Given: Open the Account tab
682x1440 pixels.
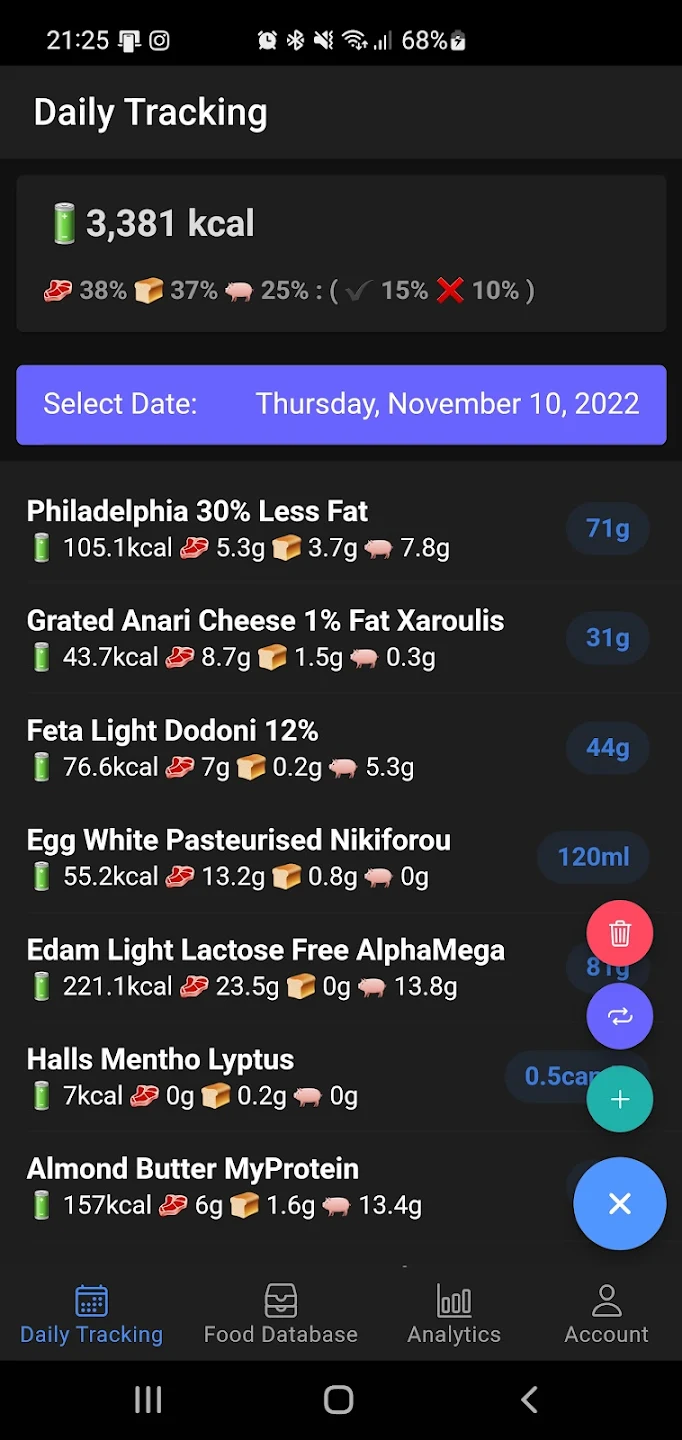Looking at the screenshot, I should pyautogui.click(x=606, y=1315).
